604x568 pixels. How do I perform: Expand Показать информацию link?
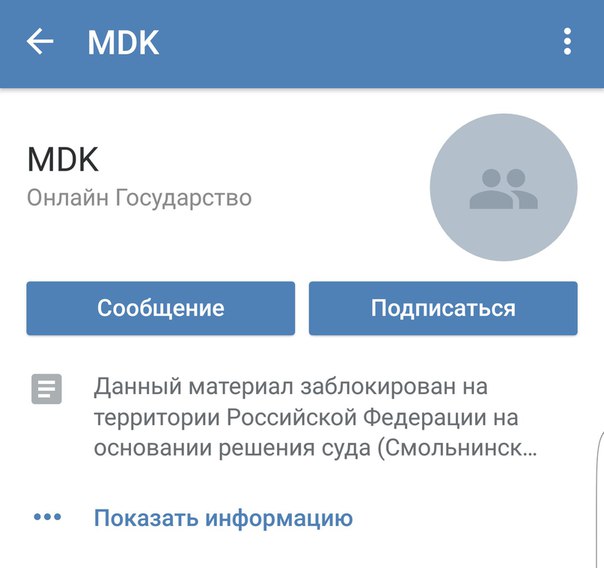pyautogui.click(x=222, y=518)
